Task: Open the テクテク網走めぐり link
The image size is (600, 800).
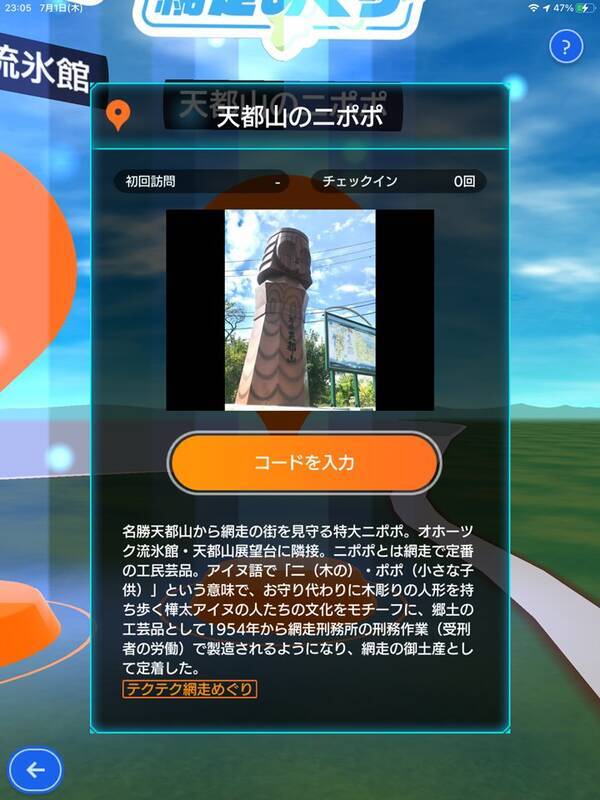Action: coord(190,689)
